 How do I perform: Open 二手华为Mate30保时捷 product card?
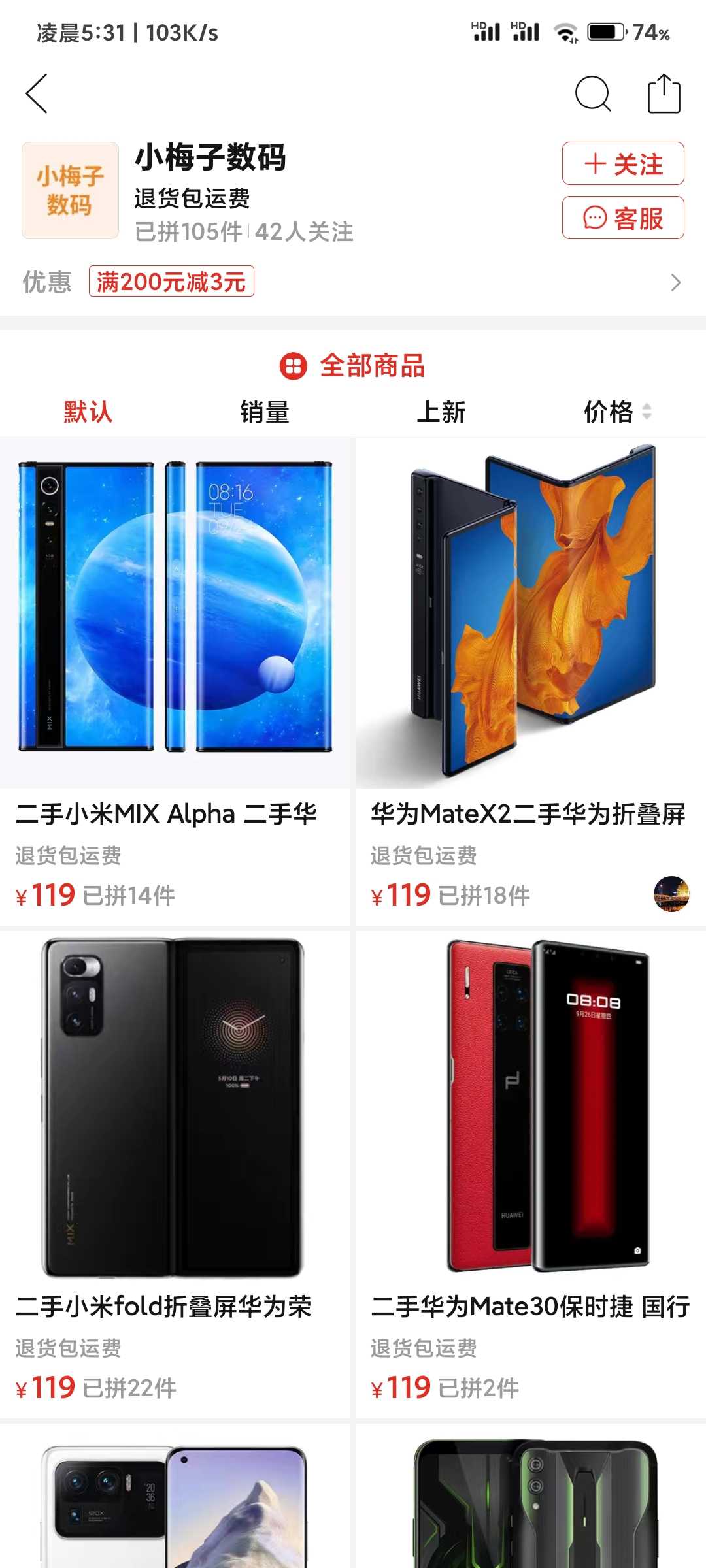pyautogui.click(x=531, y=1174)
